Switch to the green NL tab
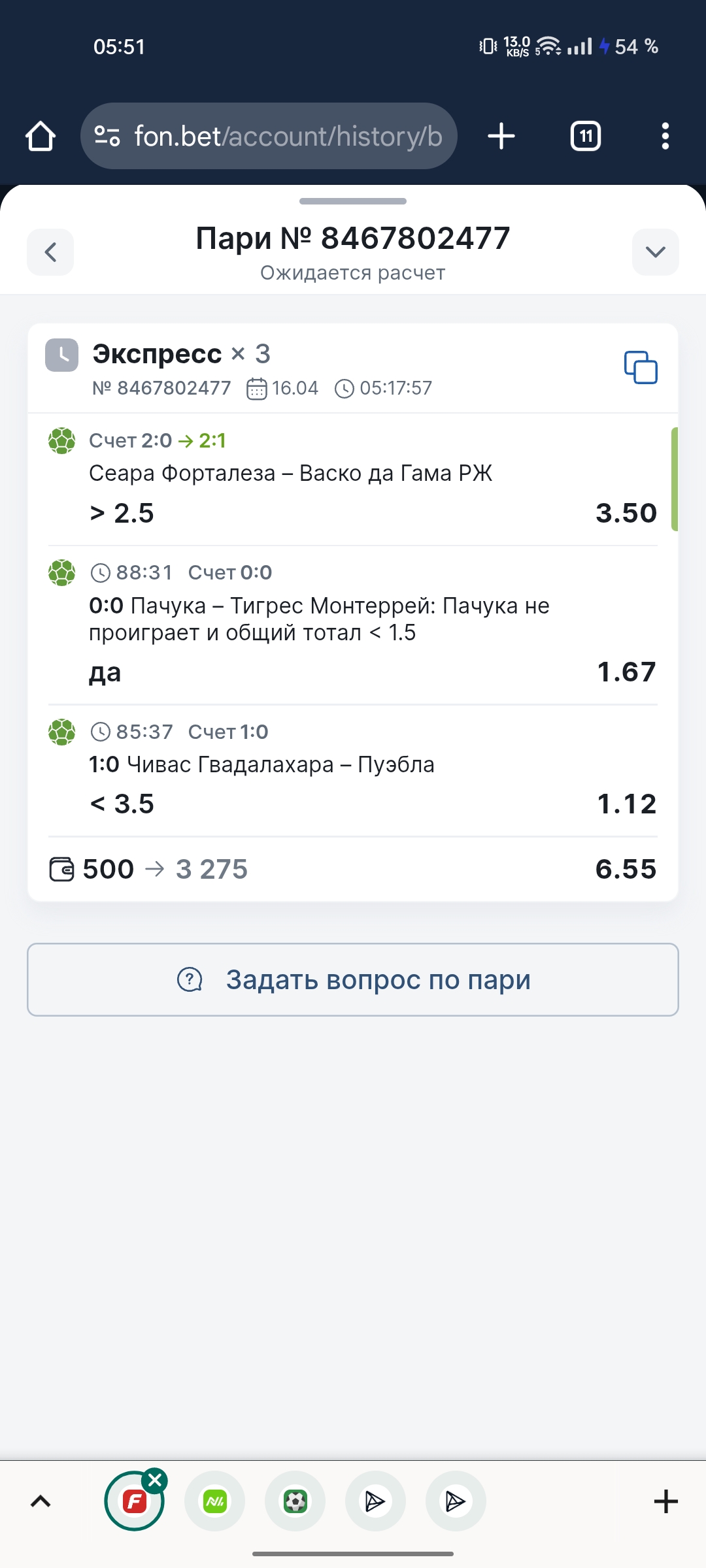This screenshot has width=706, height=1568. [x=214, y=1501]
